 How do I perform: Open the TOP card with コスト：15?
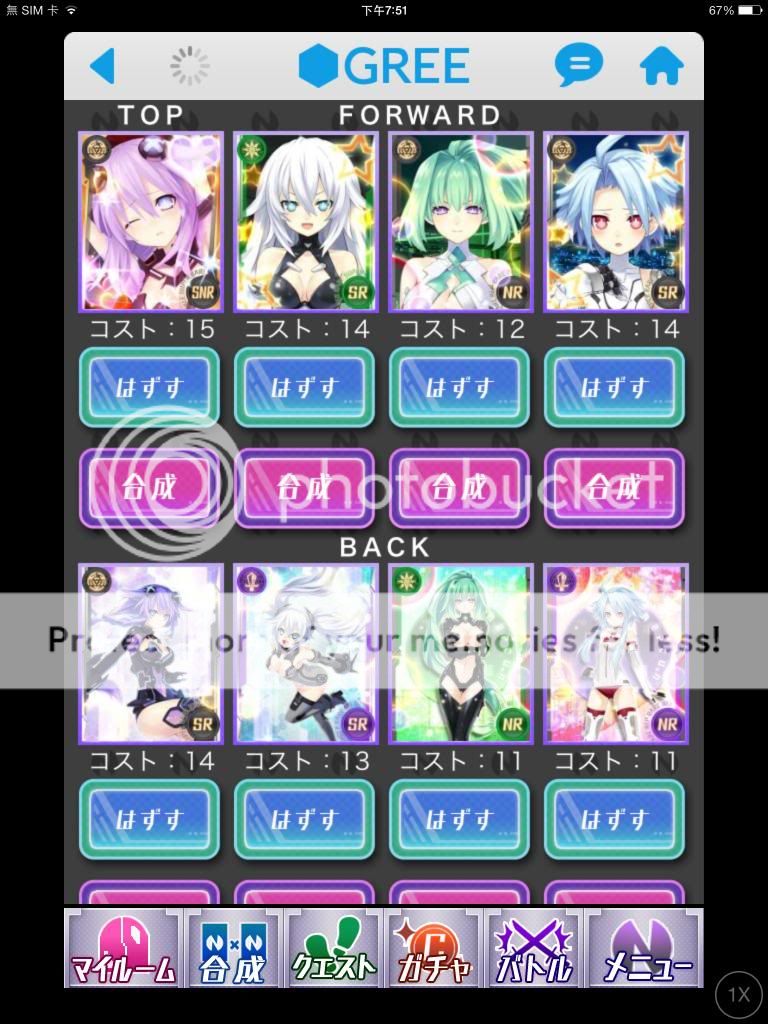pos(151,221)
